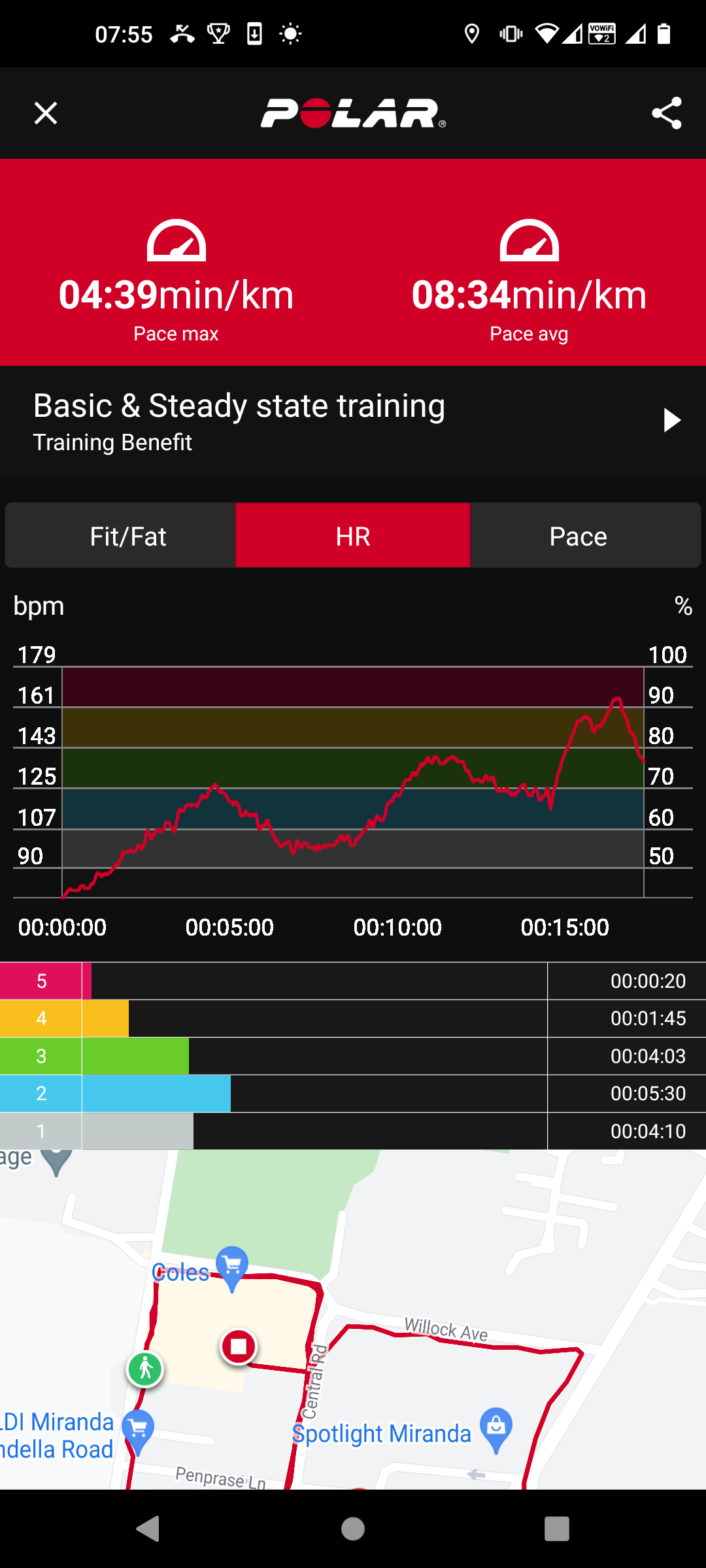Screen dimensions: 706x1568
Task: Tap the share icon
Action: tap(667, 112)
